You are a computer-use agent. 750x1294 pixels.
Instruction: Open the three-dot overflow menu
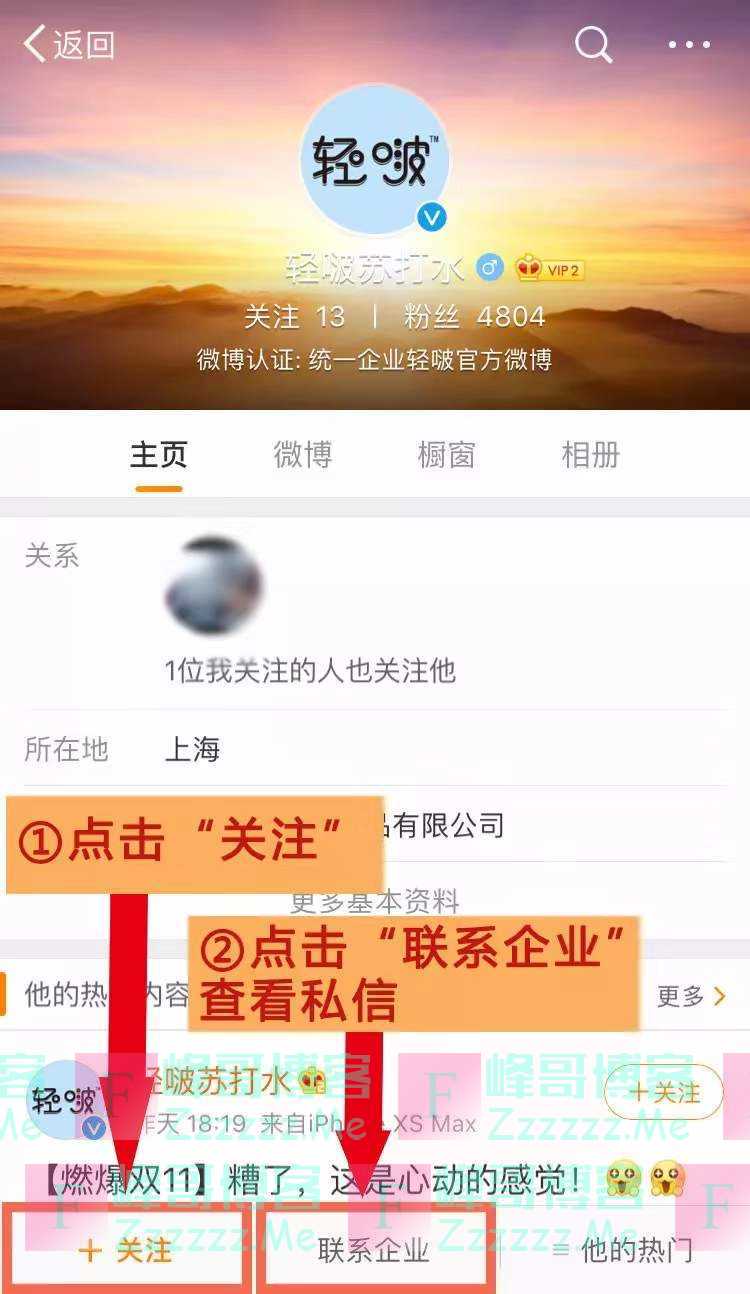pyautogui.click(x=689, y=45)
